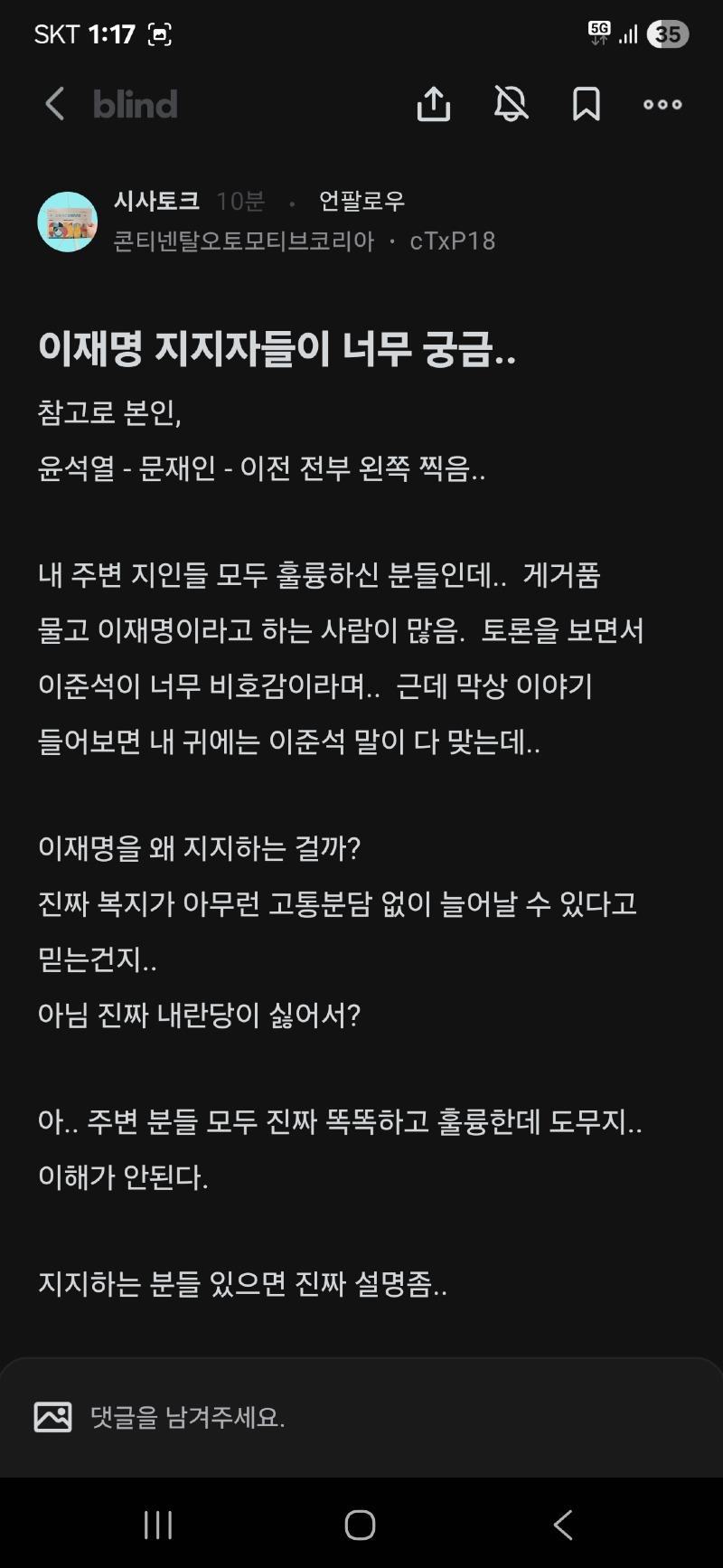Attach an image to the comment
This screenshot has width=723, height=1568.
[x=53, y=1417]
